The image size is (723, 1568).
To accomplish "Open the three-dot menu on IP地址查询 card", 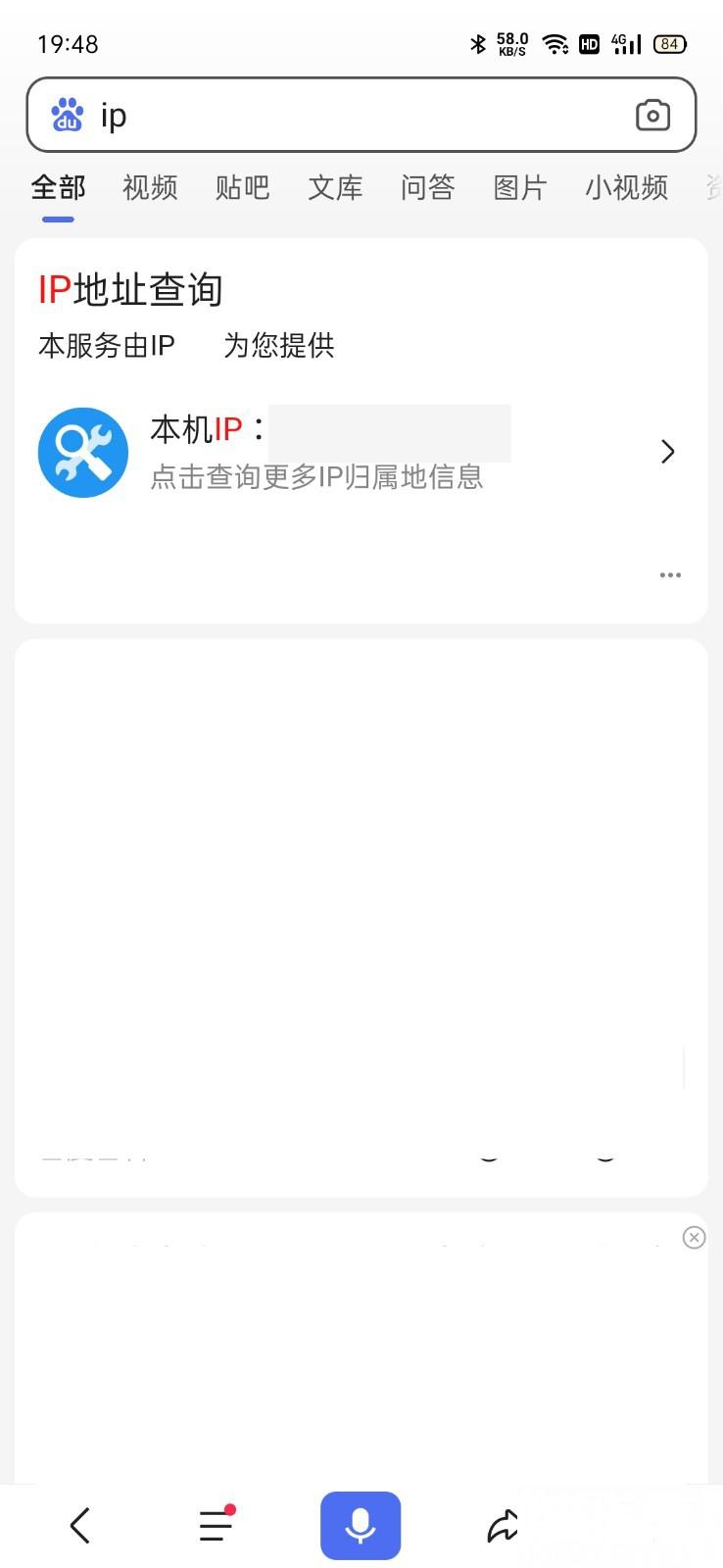I will (x=670, y=575).
